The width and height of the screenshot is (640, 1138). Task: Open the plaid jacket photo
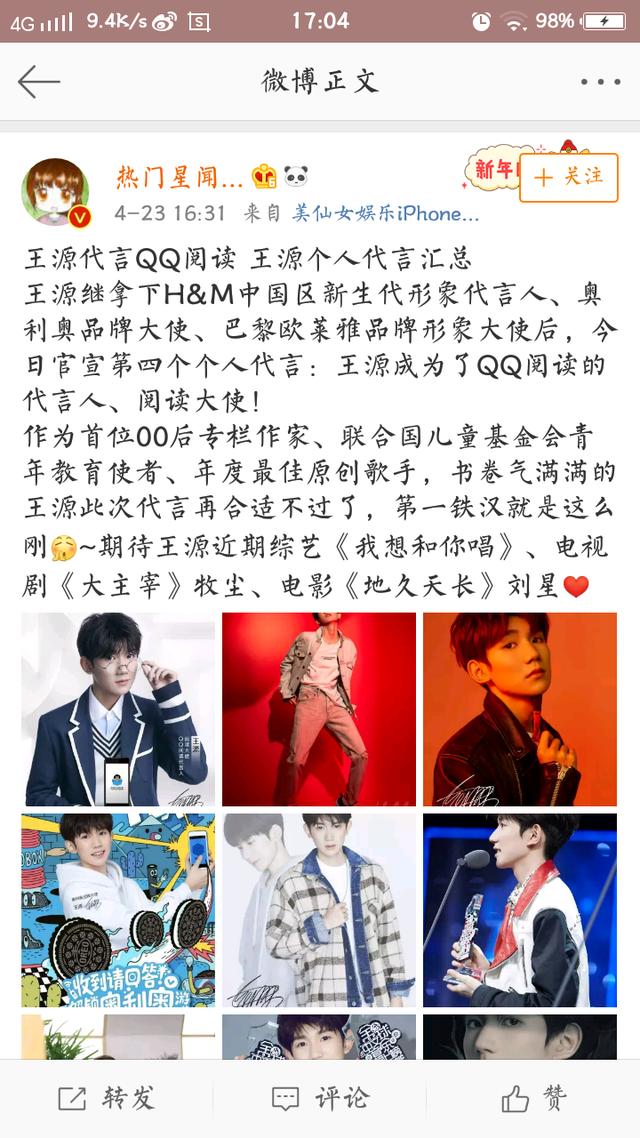pyautogui.click(x=319, y=910)
